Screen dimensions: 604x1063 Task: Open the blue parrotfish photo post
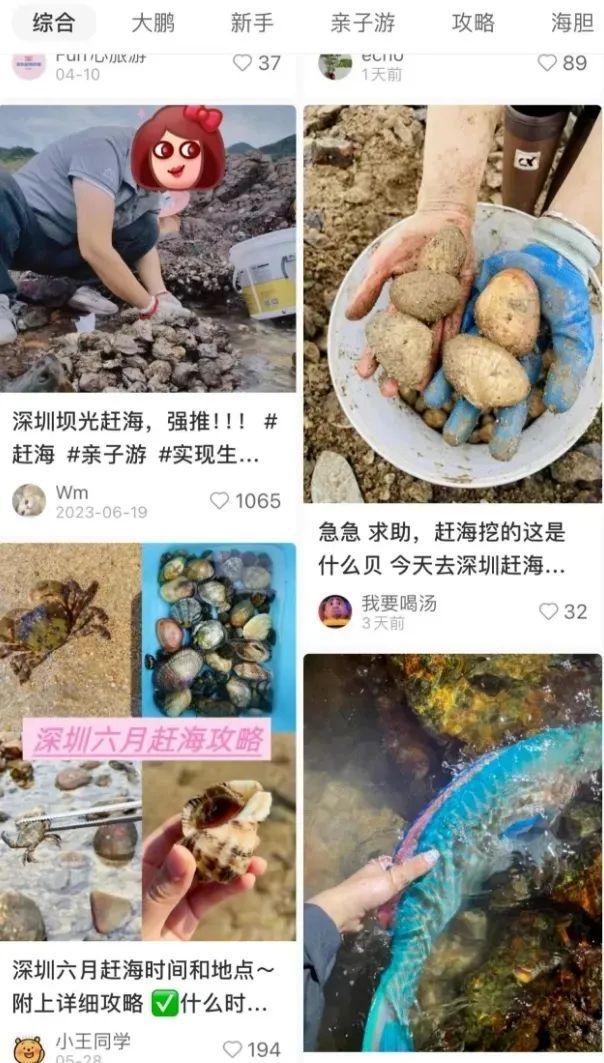(452, 850)
